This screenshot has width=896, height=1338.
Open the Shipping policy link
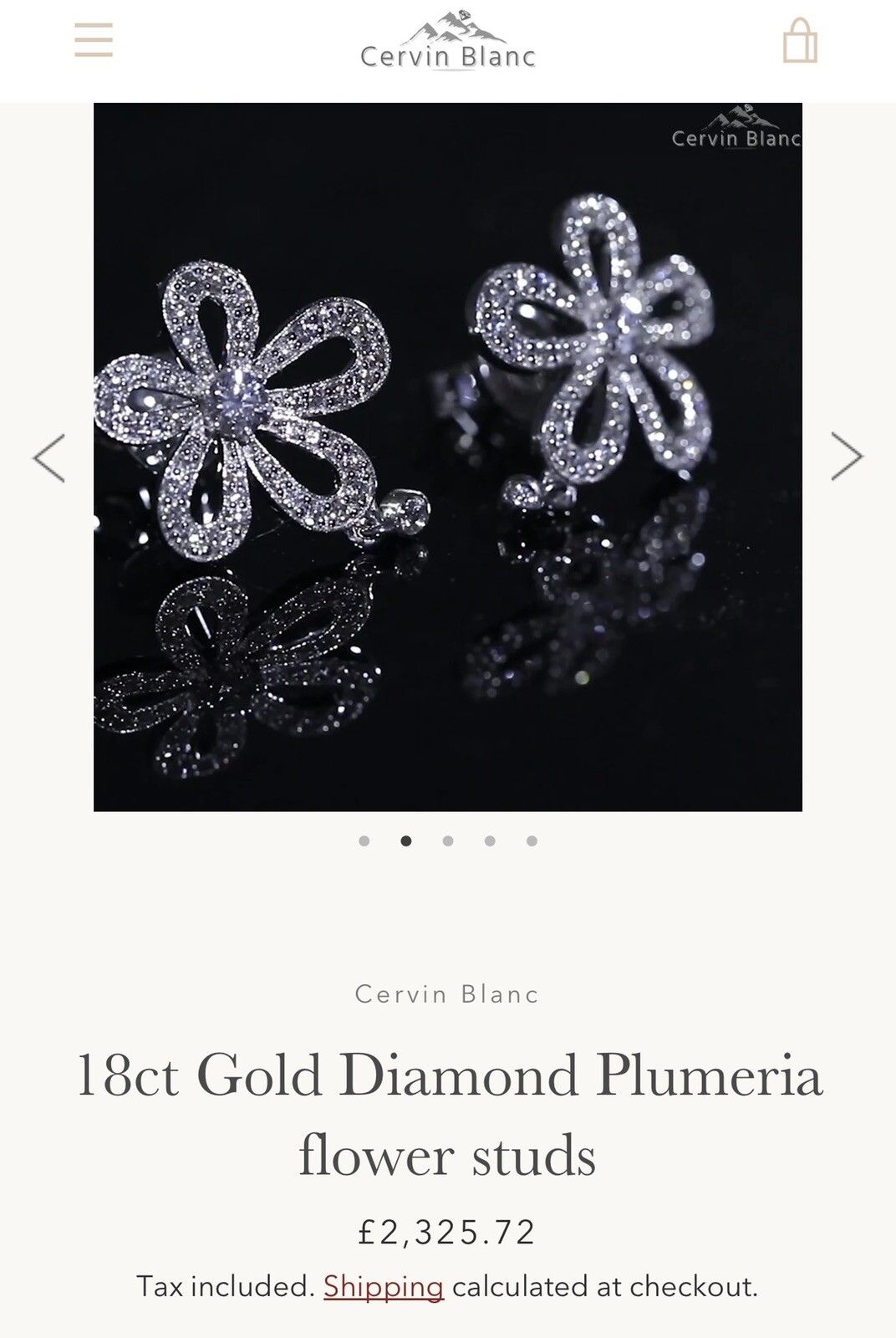pos(383,1286)
